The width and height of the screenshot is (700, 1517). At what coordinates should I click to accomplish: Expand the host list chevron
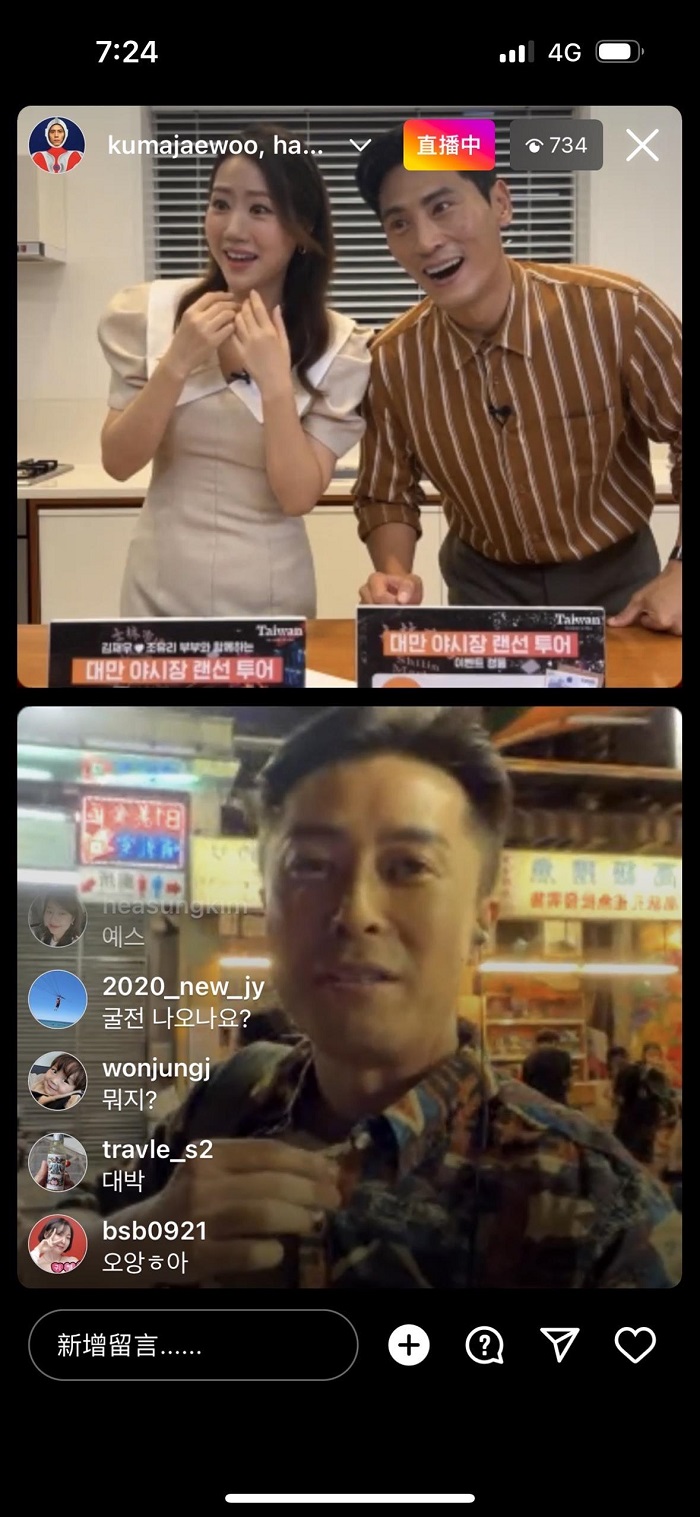pos(360,146)
